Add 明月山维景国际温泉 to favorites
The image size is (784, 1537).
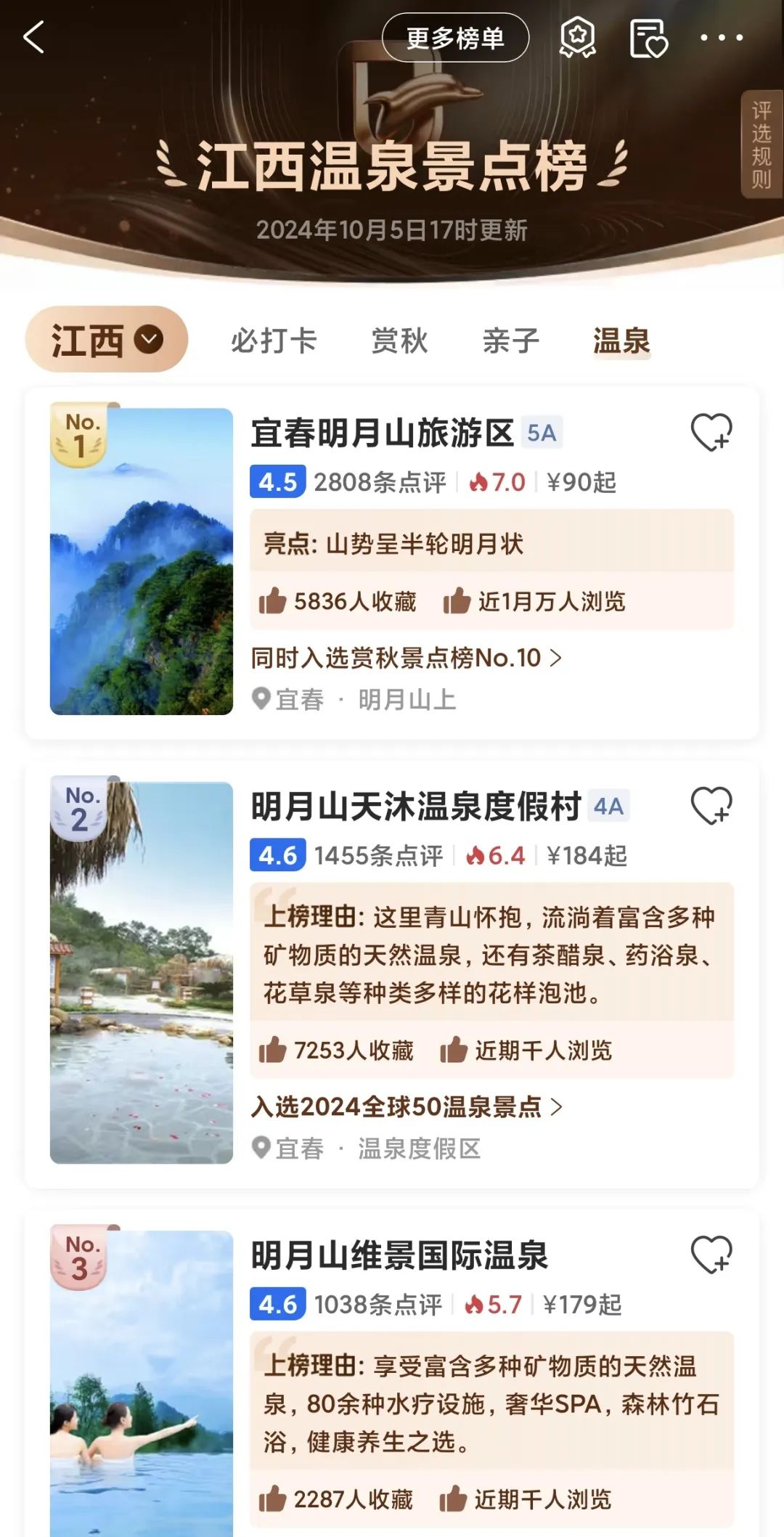(711, 1255)
